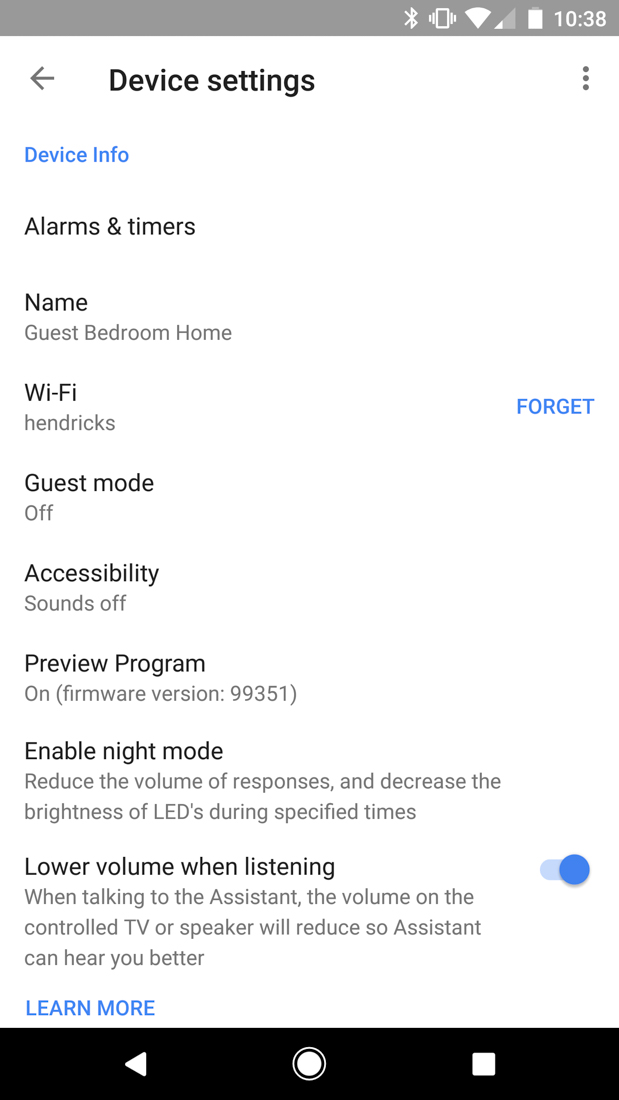Open Accessibility settings

(92, 587)
